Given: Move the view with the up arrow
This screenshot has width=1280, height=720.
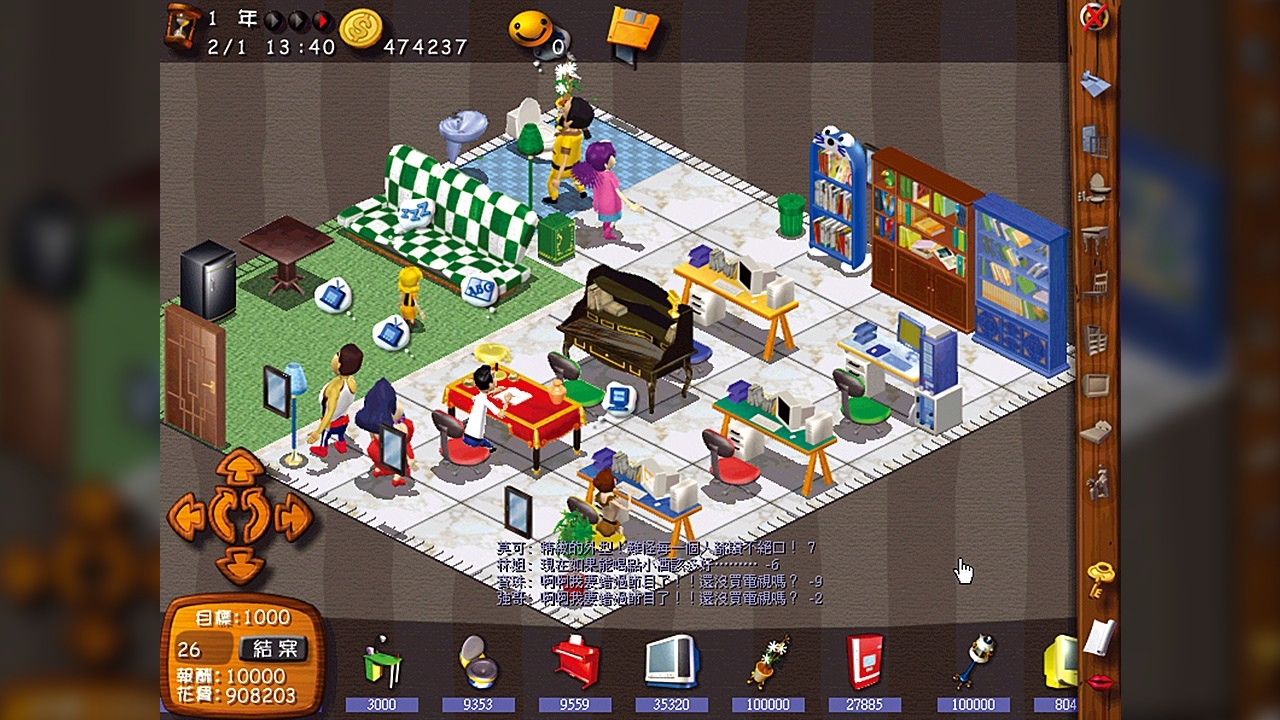Looking at the screenshot, I should [x=239, y=466].
